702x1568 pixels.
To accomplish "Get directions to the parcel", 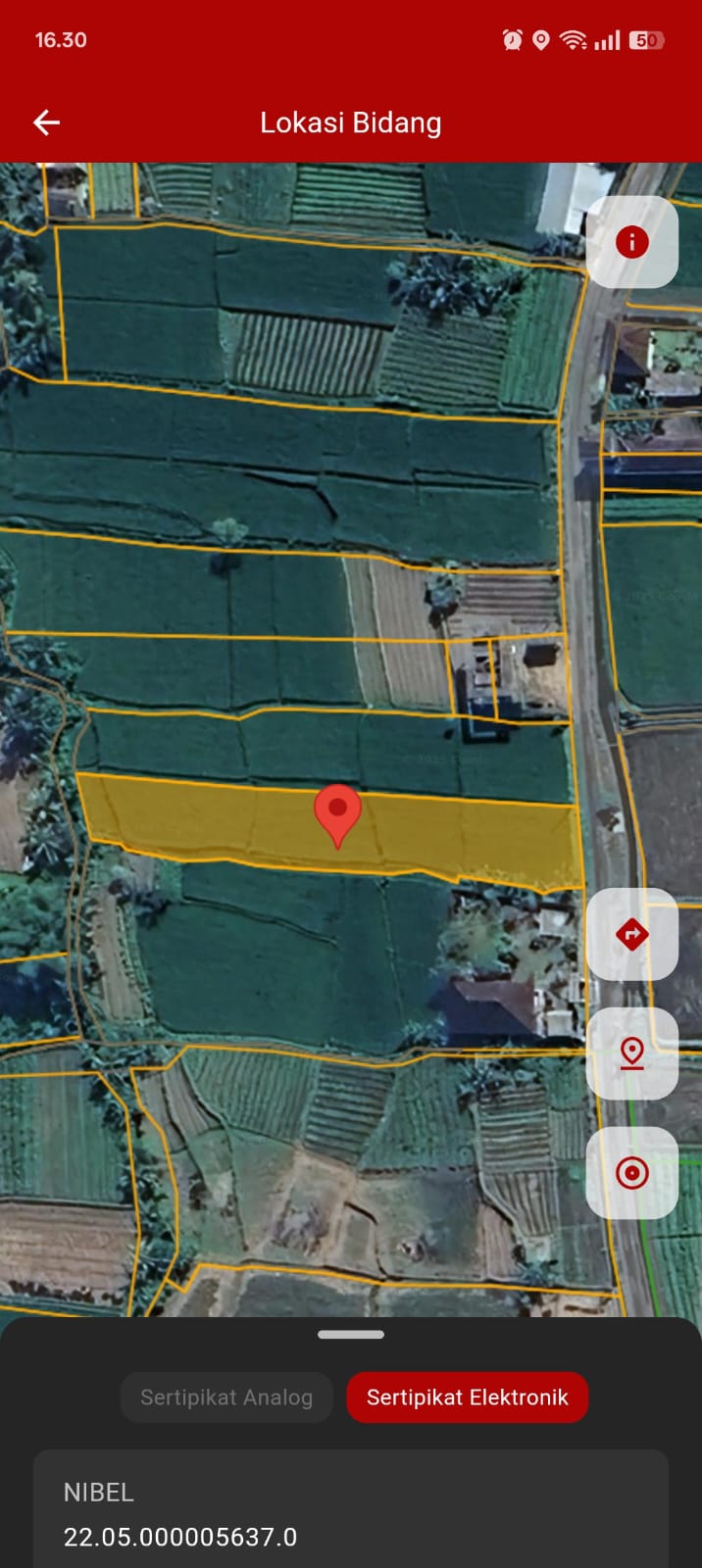I will 631,934.
